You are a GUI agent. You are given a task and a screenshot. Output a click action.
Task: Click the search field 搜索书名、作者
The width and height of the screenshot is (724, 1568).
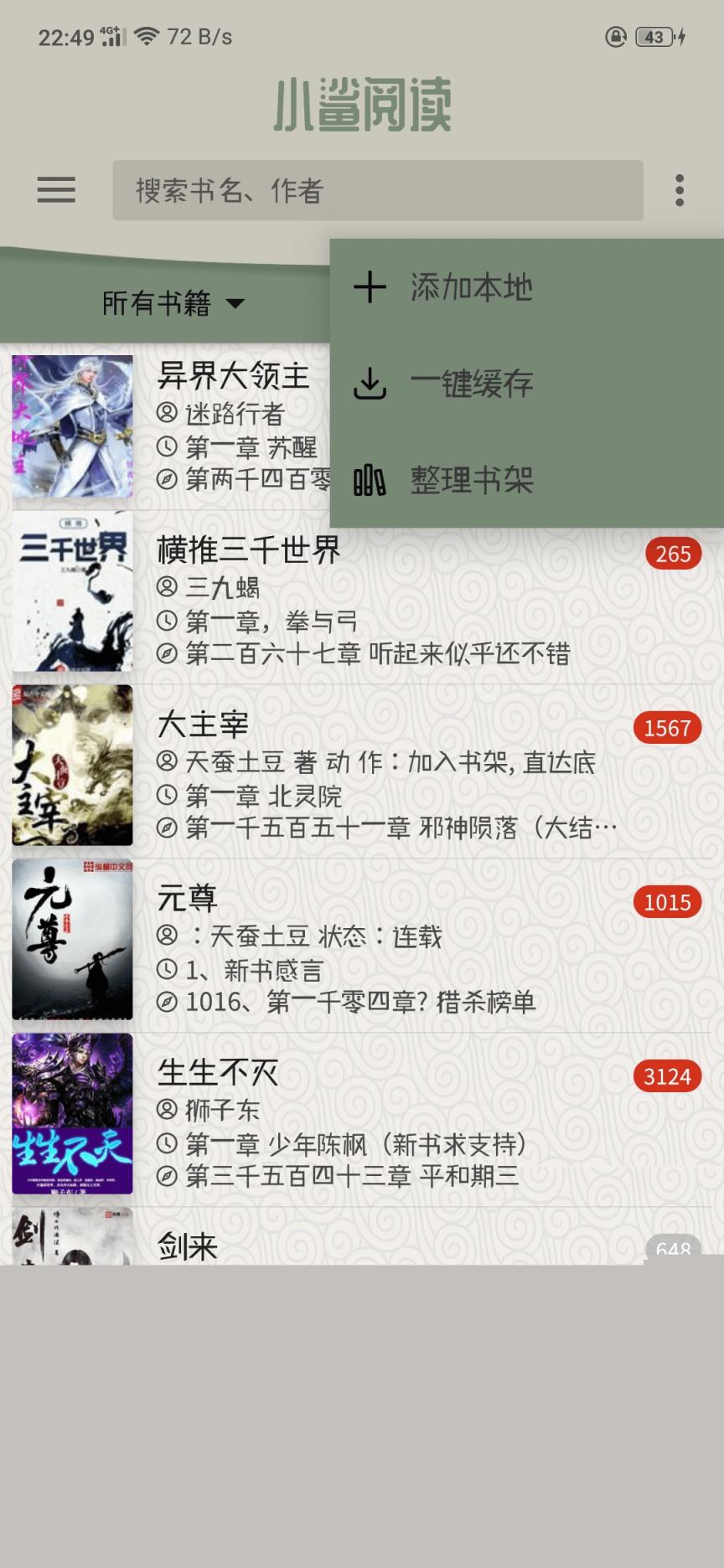coord(375,191)
